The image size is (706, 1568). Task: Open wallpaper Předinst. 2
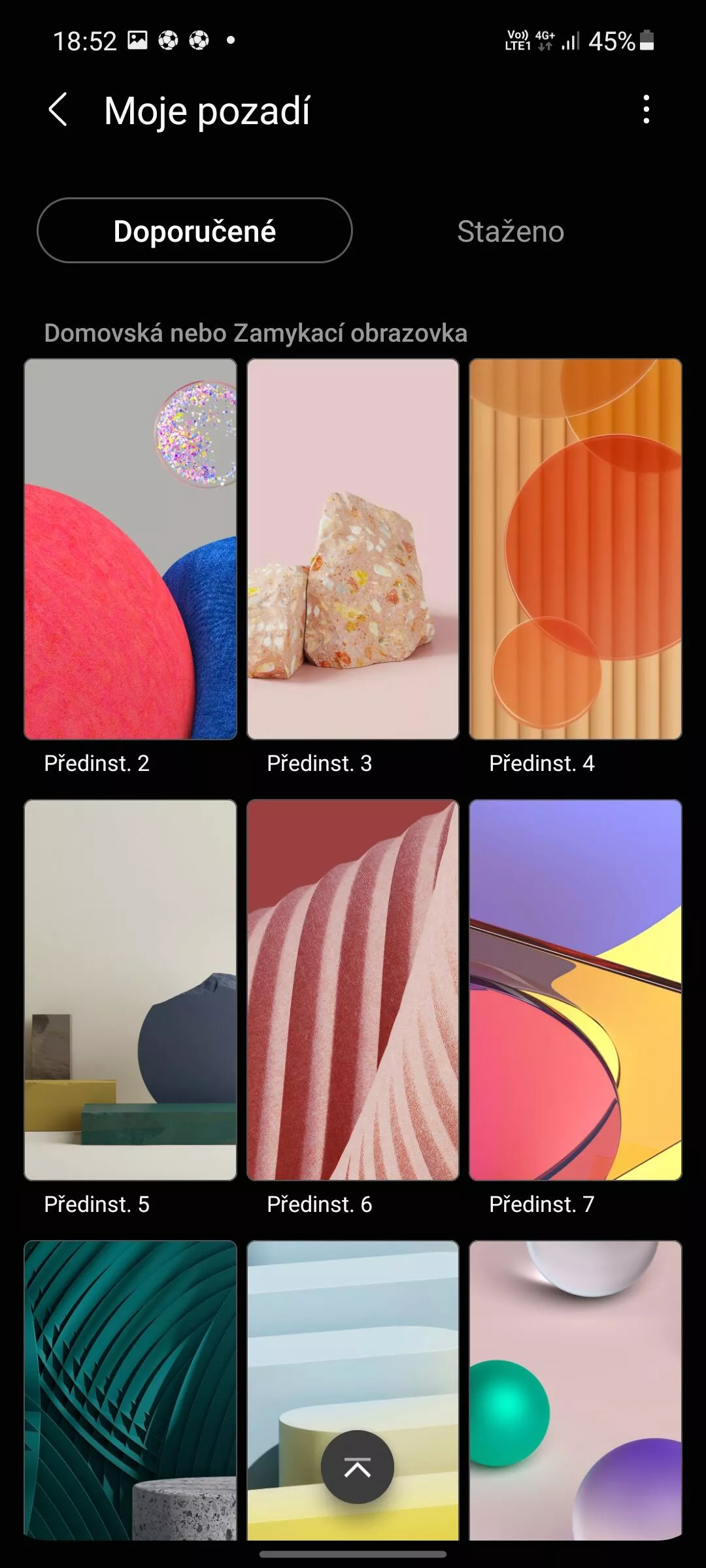[130, 549]
